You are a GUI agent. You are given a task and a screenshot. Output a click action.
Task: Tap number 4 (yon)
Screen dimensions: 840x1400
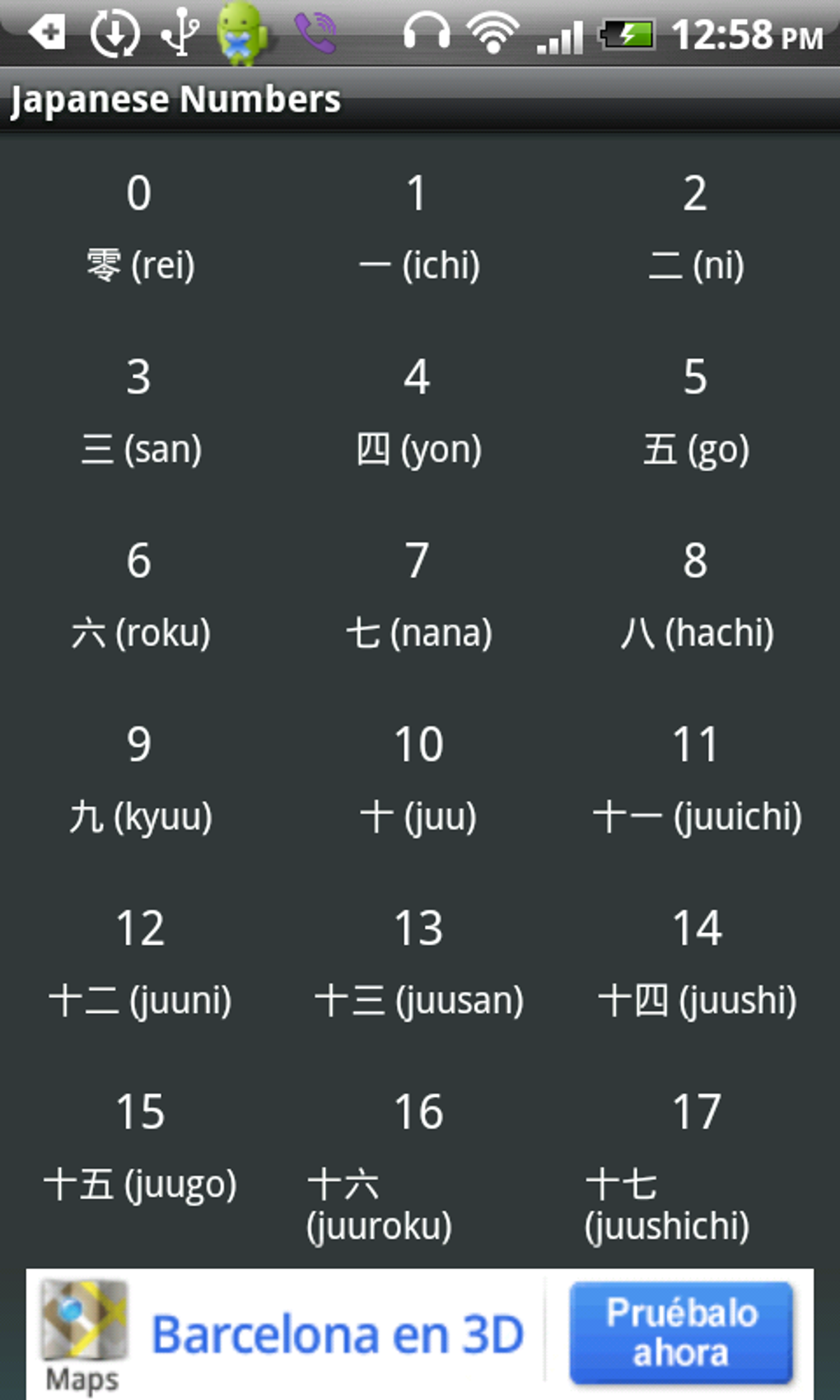[418, 412]
